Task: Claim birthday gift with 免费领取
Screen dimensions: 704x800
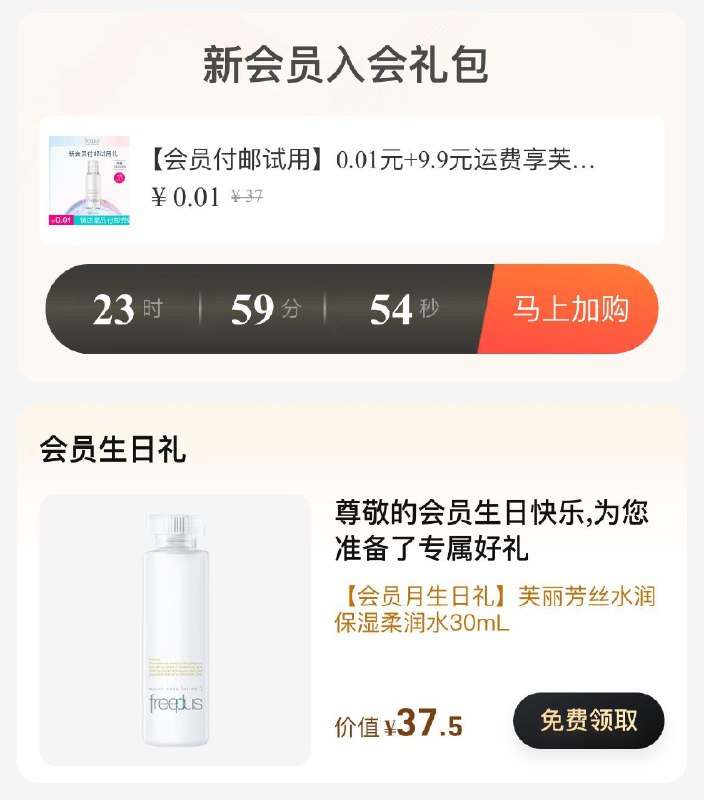Action: click(x=588, y=720)
